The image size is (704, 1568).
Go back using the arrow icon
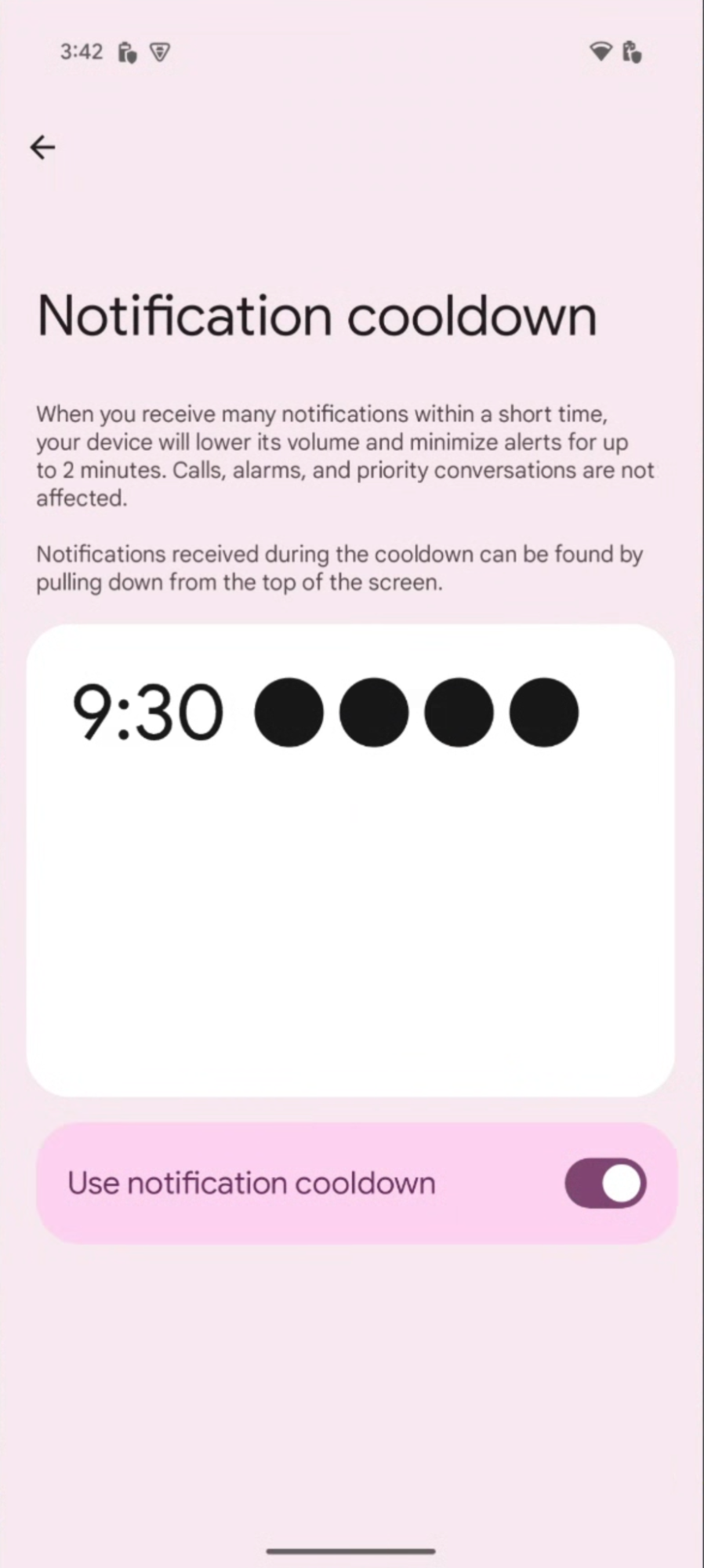coord(42,147)
